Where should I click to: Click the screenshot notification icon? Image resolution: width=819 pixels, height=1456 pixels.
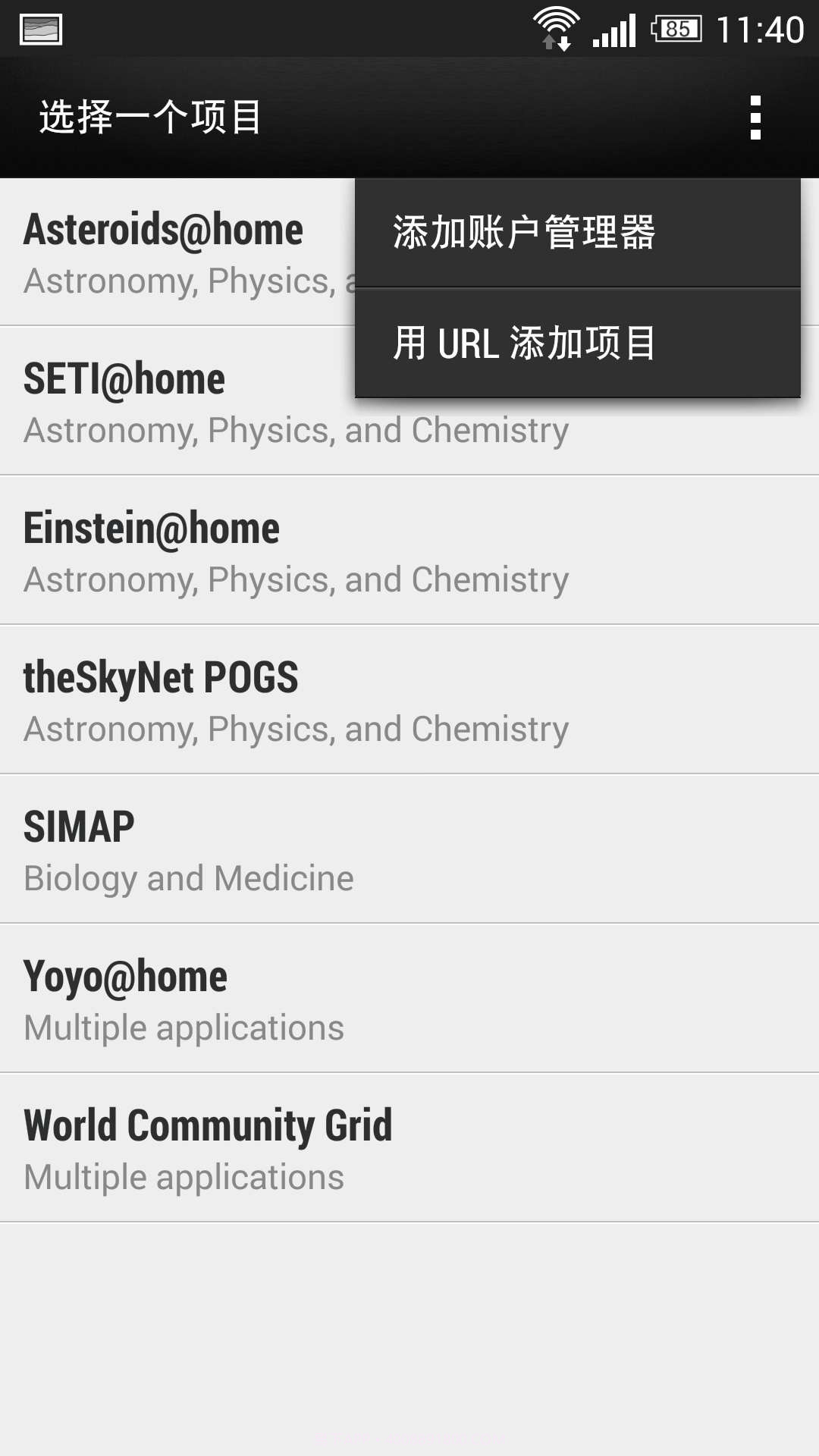39,28
